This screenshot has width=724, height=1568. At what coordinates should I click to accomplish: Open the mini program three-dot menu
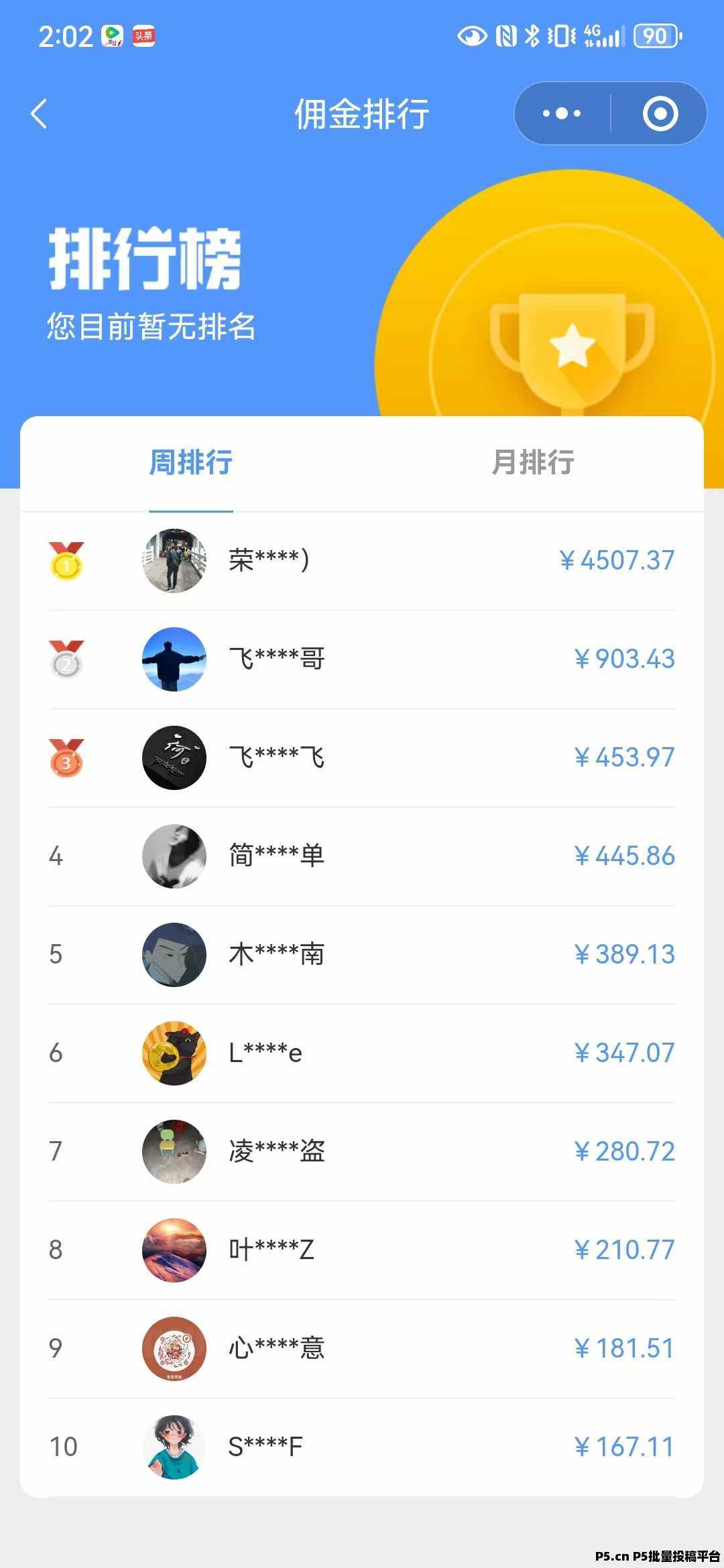562,114
